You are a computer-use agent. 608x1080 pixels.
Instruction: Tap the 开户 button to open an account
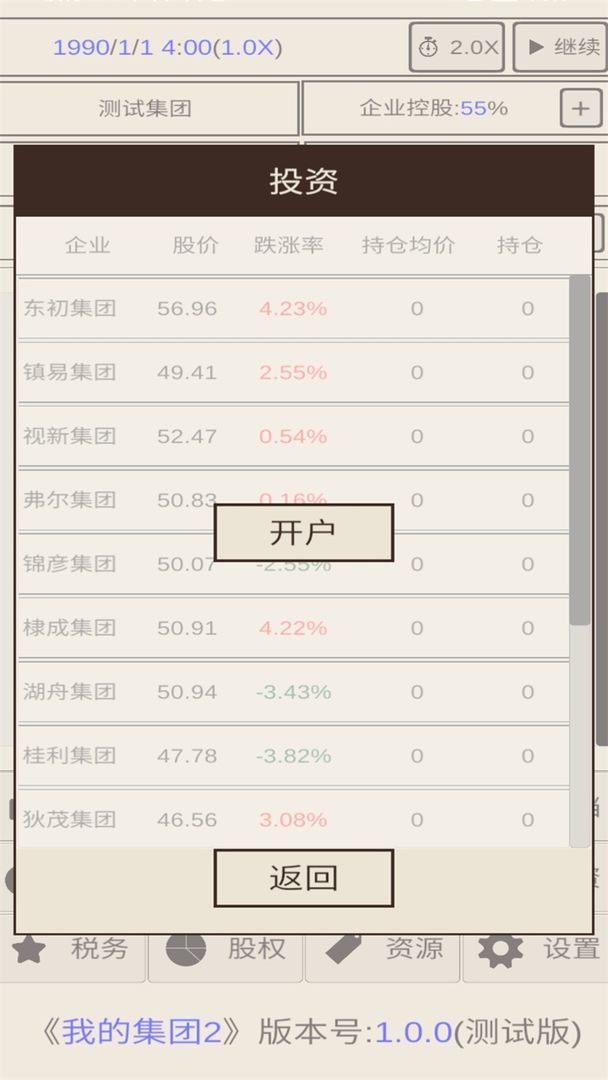pyautogui.click(x=303, y=532)
